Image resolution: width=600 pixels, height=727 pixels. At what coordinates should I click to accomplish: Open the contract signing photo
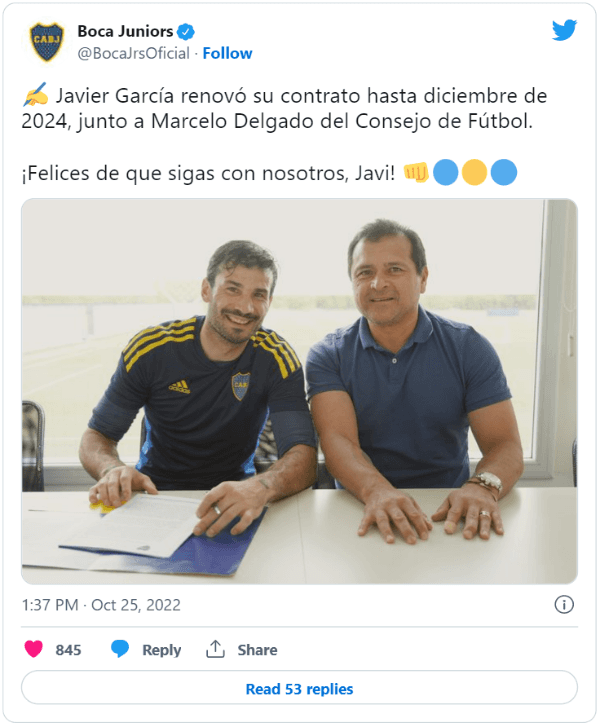[299, 390]
